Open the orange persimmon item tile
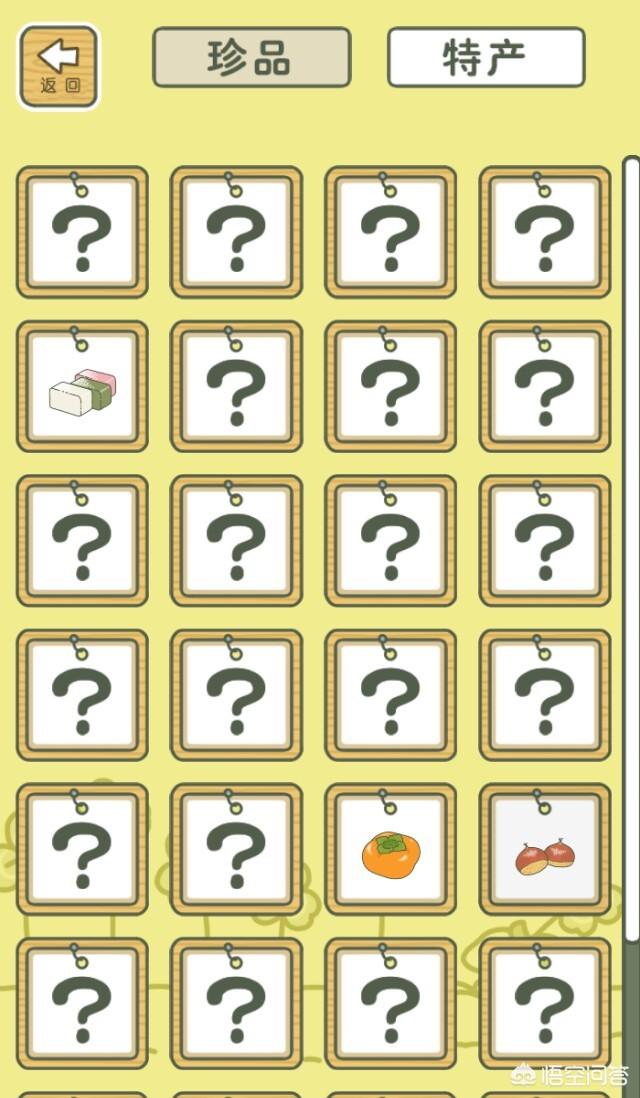 390,850
